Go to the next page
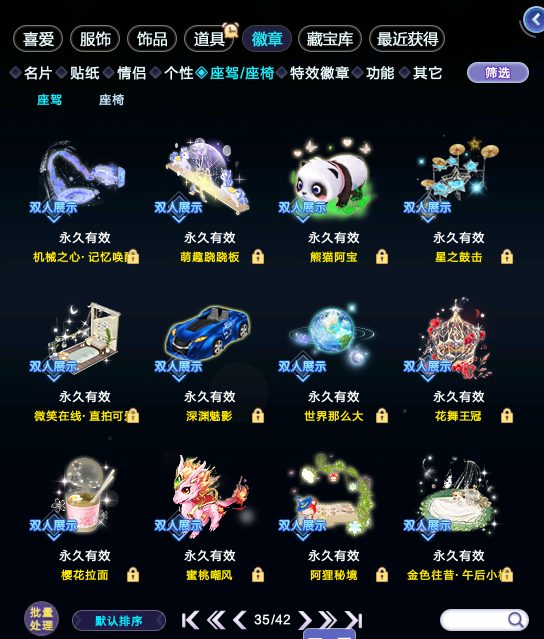 304,620
